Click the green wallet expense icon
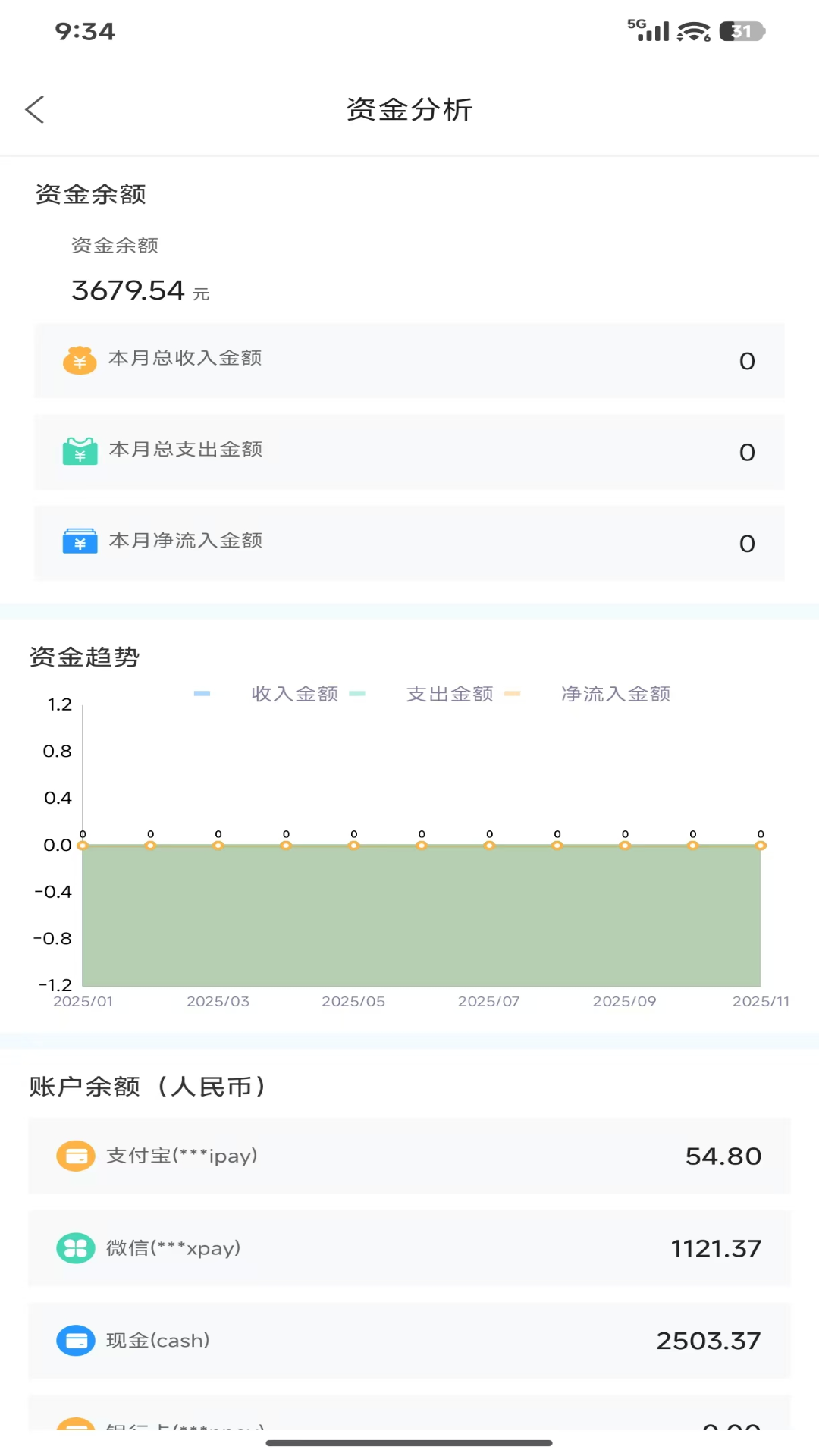Viewport: 819px width, 1456px height. point(80,453)
